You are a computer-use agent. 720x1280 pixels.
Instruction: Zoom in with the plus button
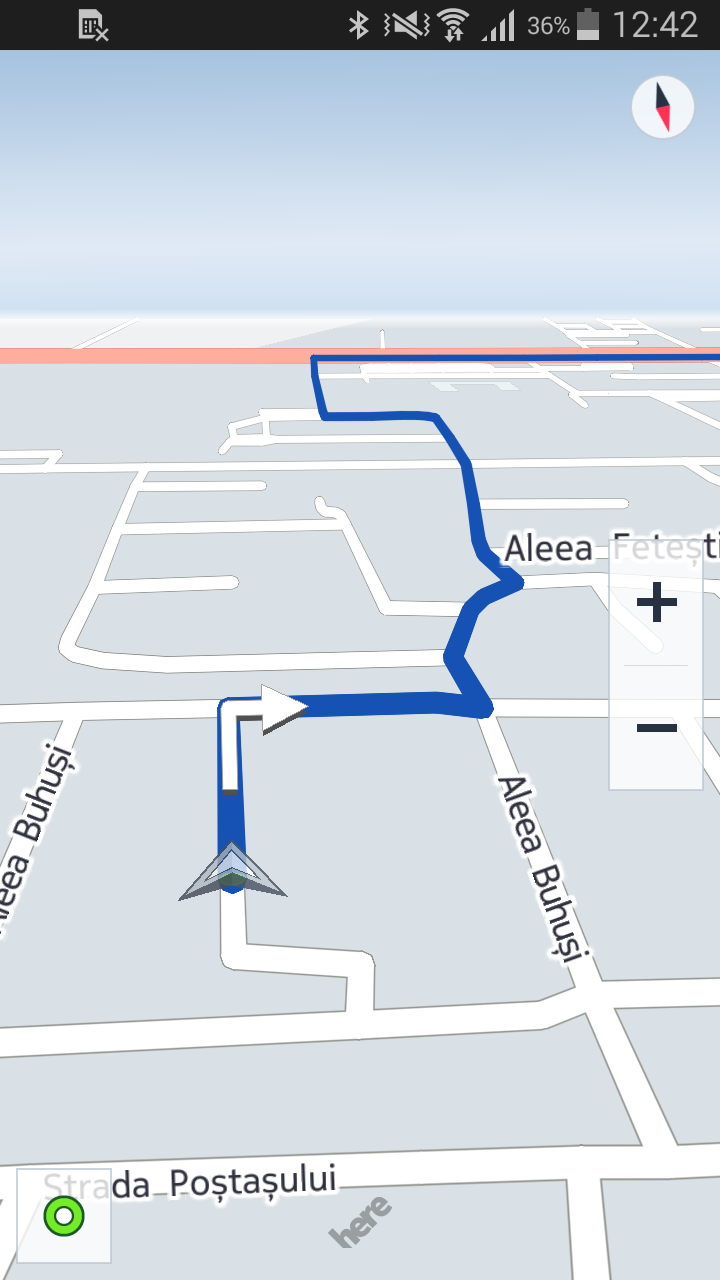pos(656,604)
